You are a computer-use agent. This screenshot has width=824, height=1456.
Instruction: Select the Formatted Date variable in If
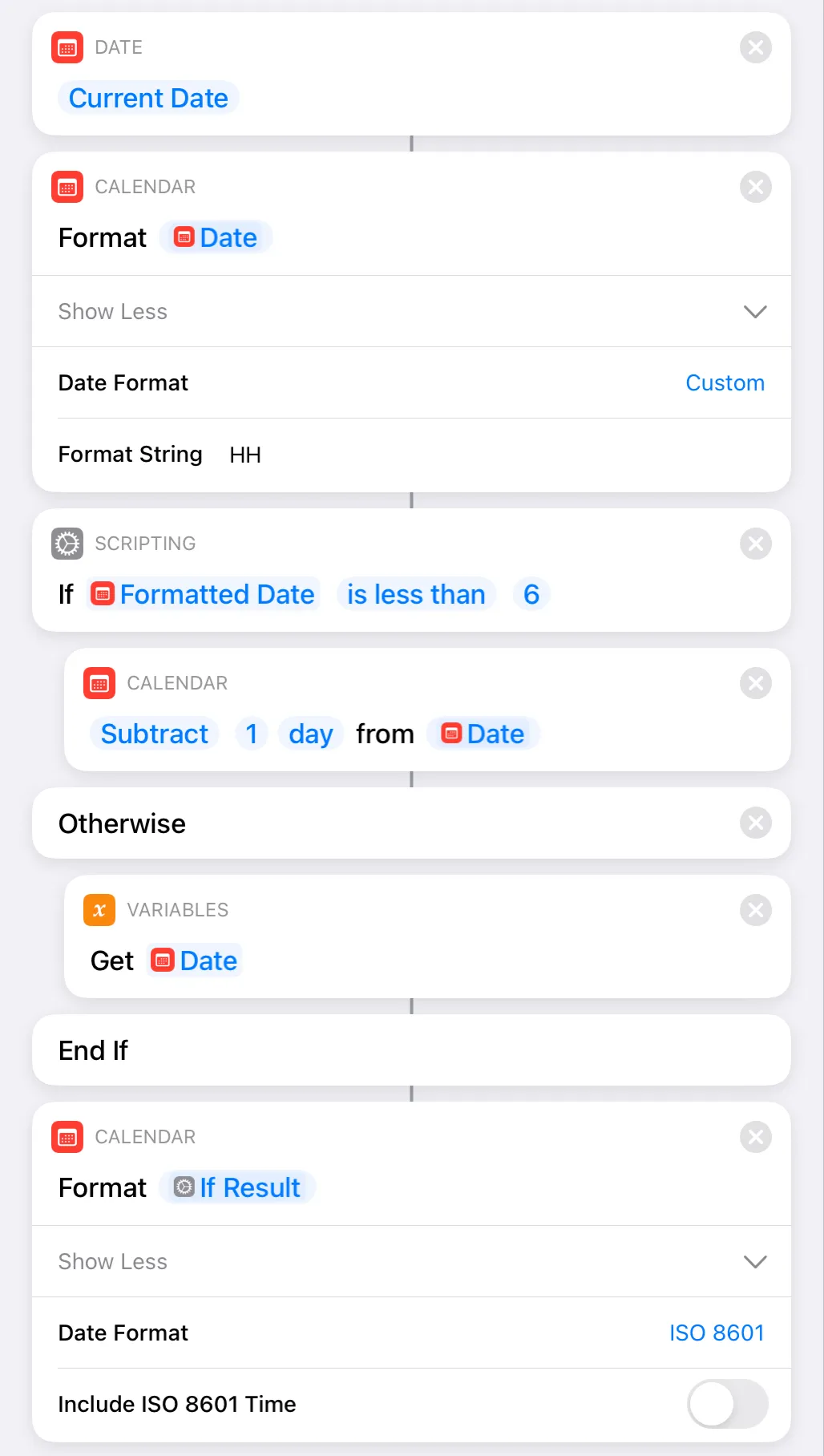pos(204,594)
